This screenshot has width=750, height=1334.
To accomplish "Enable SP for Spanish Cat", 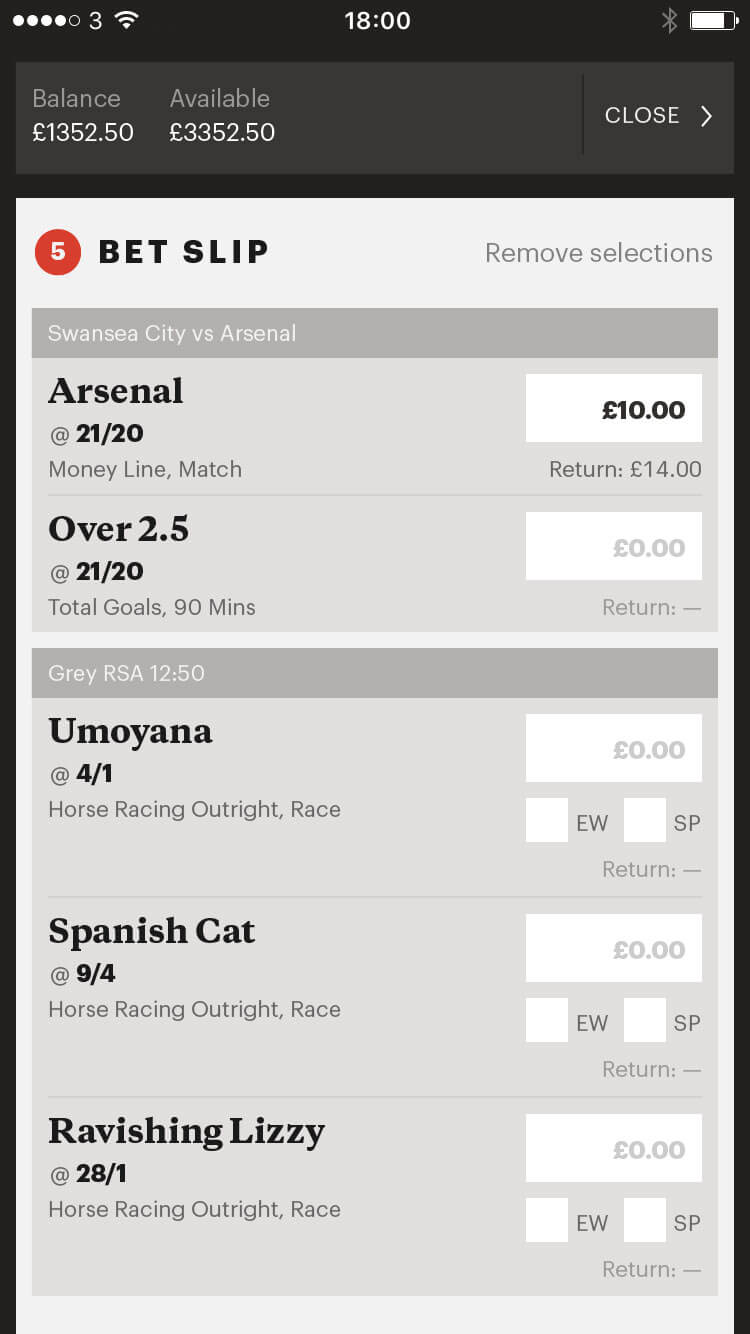I will pos(645,1020).
